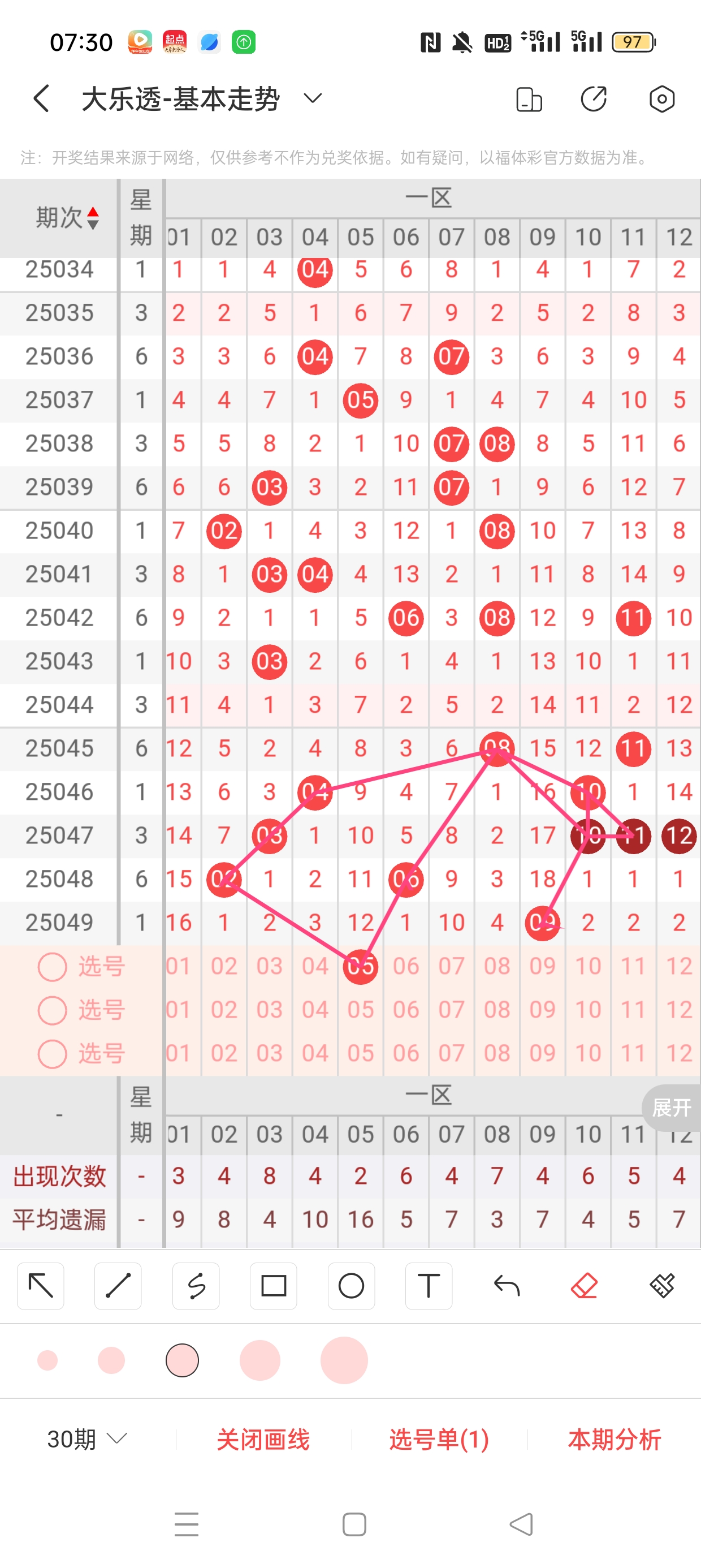Open the screen orientation switch icon

click(529, 99)
